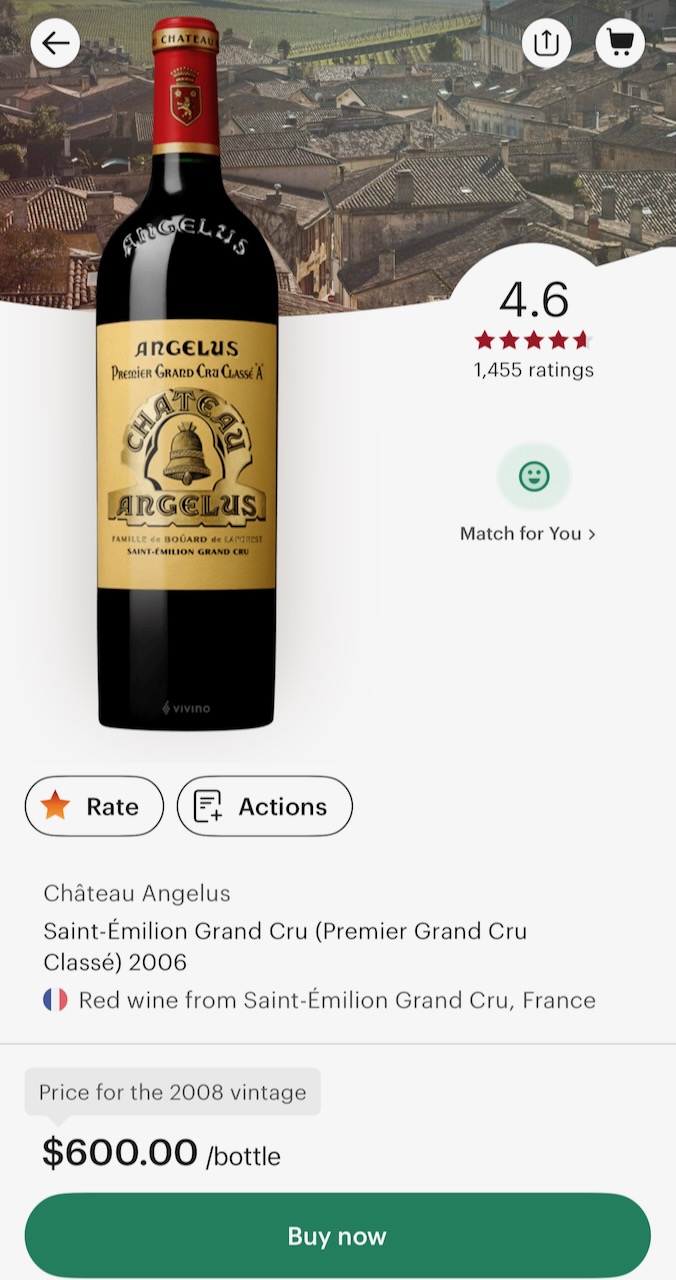Open the shopping cart

click(620, 43)
